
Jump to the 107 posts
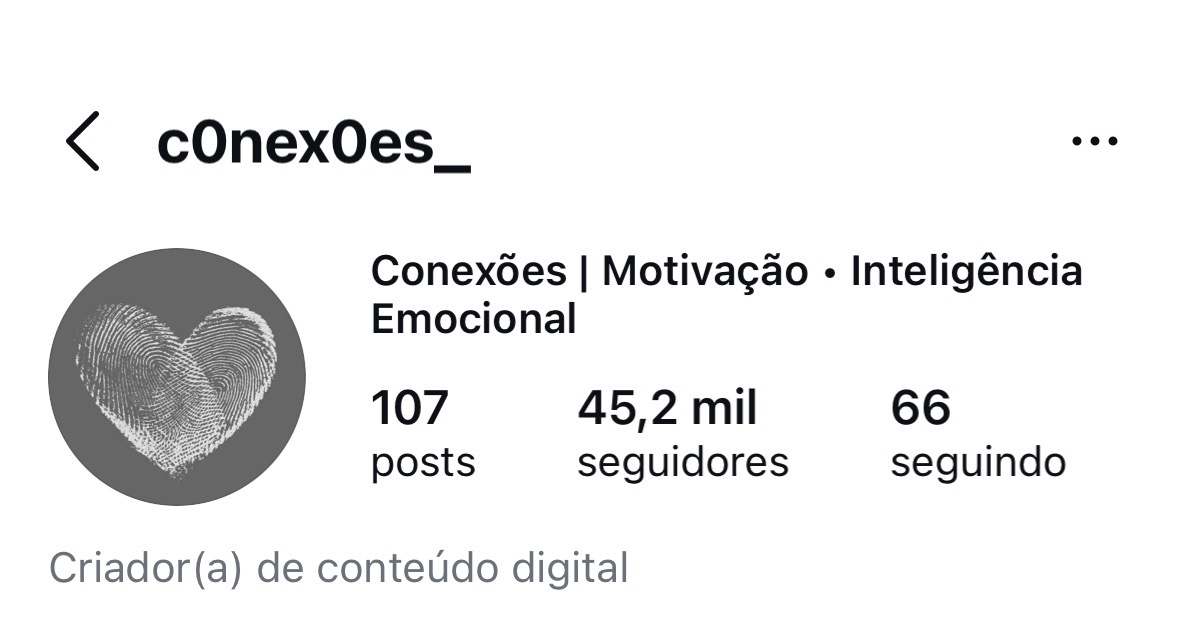tap(422, 435)
